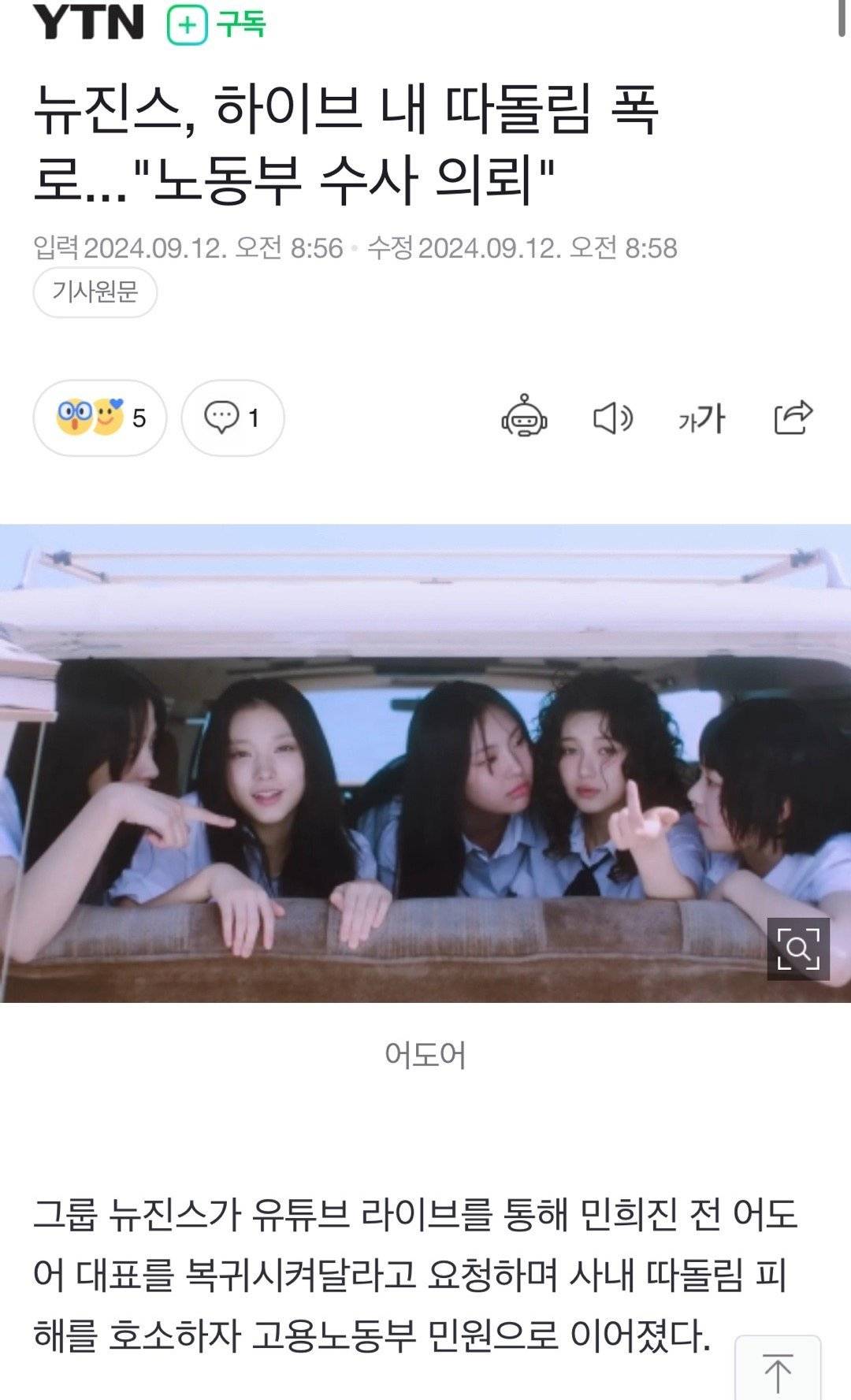The width and height of the screenshot is (851, 1400).
Task: Subscribe to YTN with the 구독 button
Action: pos(217,24)
